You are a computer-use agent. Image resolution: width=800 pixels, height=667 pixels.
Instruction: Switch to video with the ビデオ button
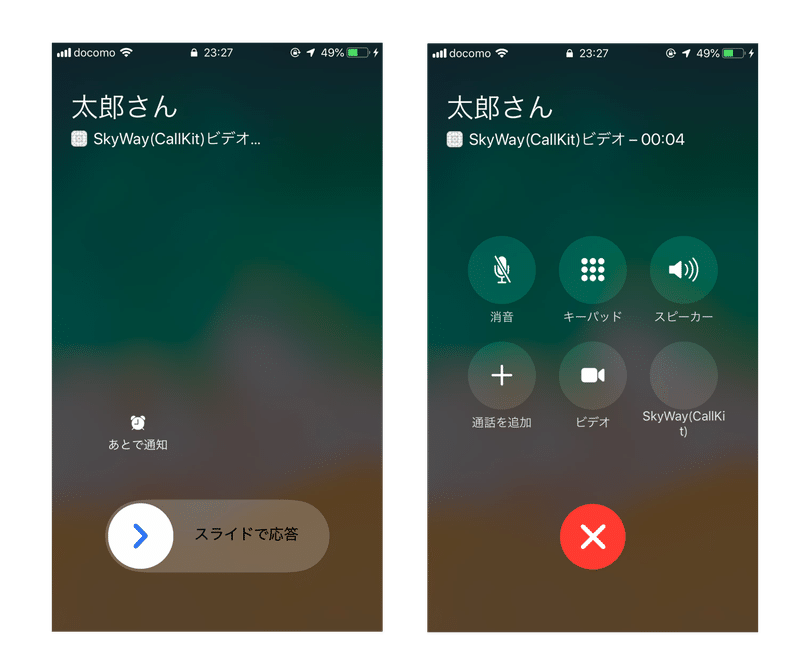pyautogui.click(x=593, y=376)
